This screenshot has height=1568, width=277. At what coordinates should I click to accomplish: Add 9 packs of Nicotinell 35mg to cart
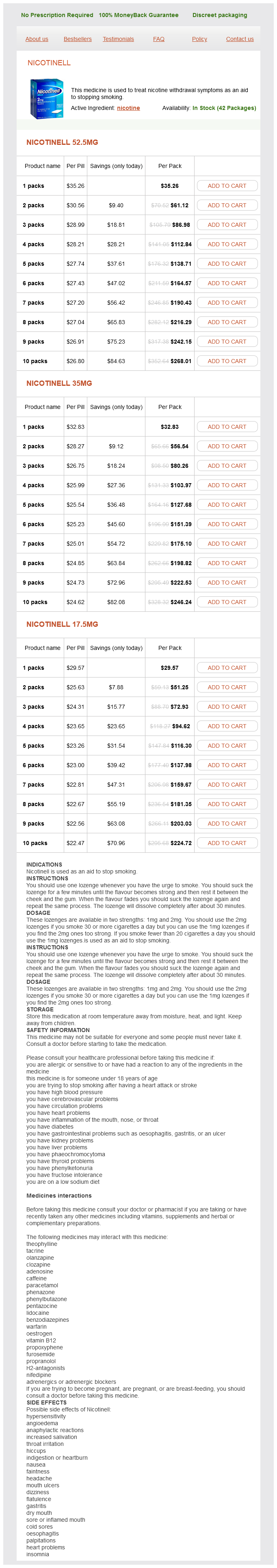pos(227,583)
